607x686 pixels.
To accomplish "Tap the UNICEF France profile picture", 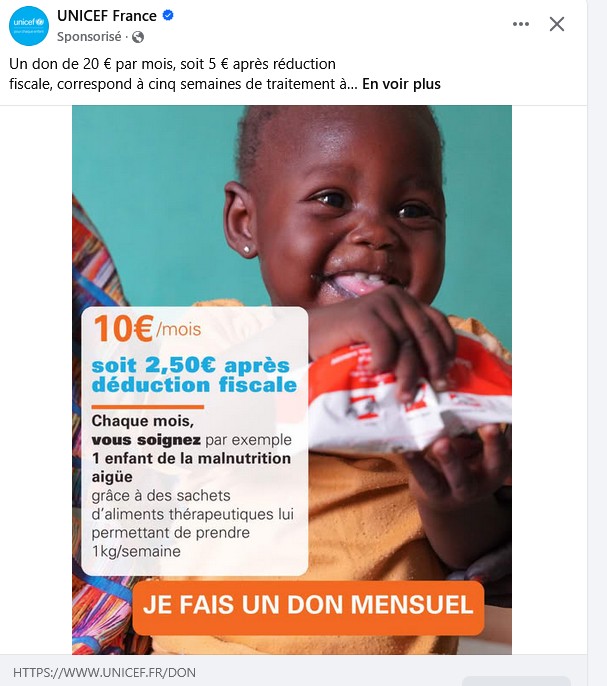I will [28, 25].
